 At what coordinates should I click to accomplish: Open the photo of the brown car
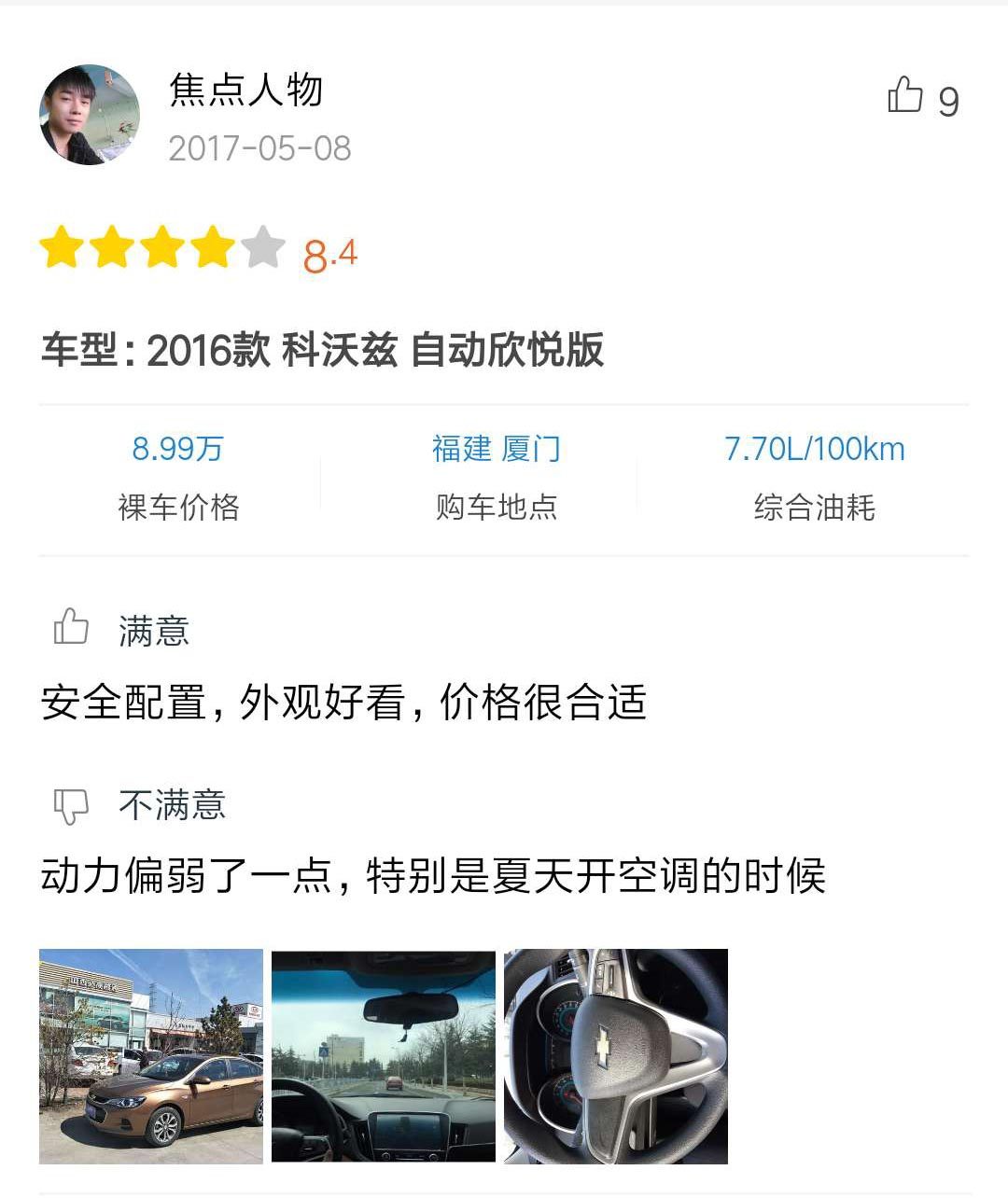click(x=151, y=1055)
